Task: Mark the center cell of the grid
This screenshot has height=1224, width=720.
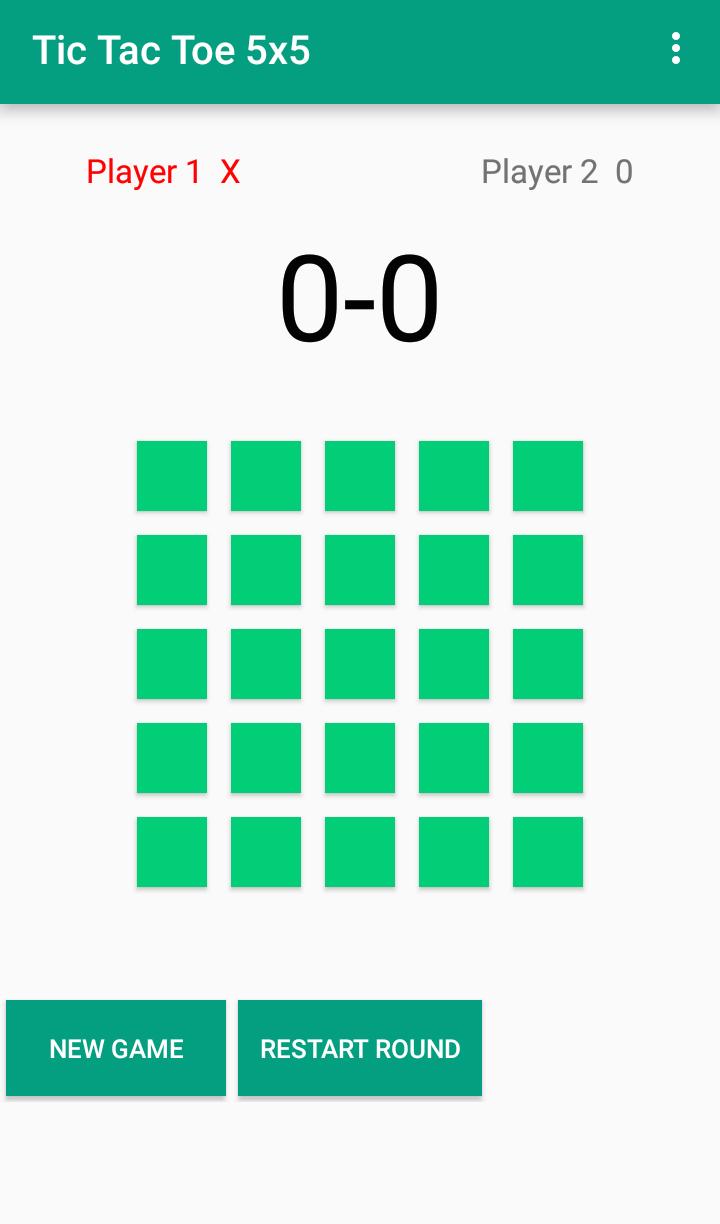Action: [x=360, y=664]
